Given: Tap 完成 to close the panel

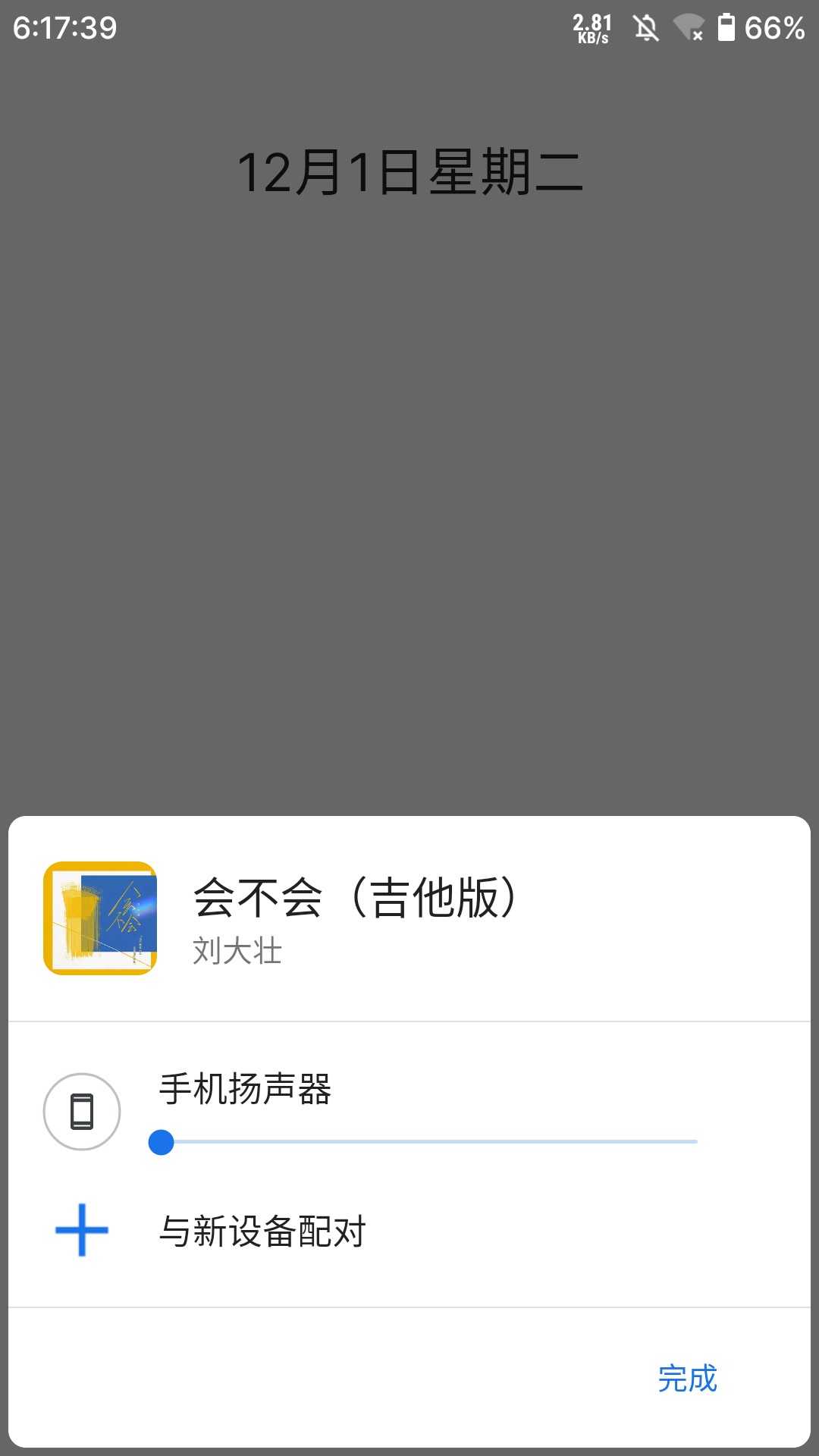Looking at the screenshot, I should (687, 1378).
